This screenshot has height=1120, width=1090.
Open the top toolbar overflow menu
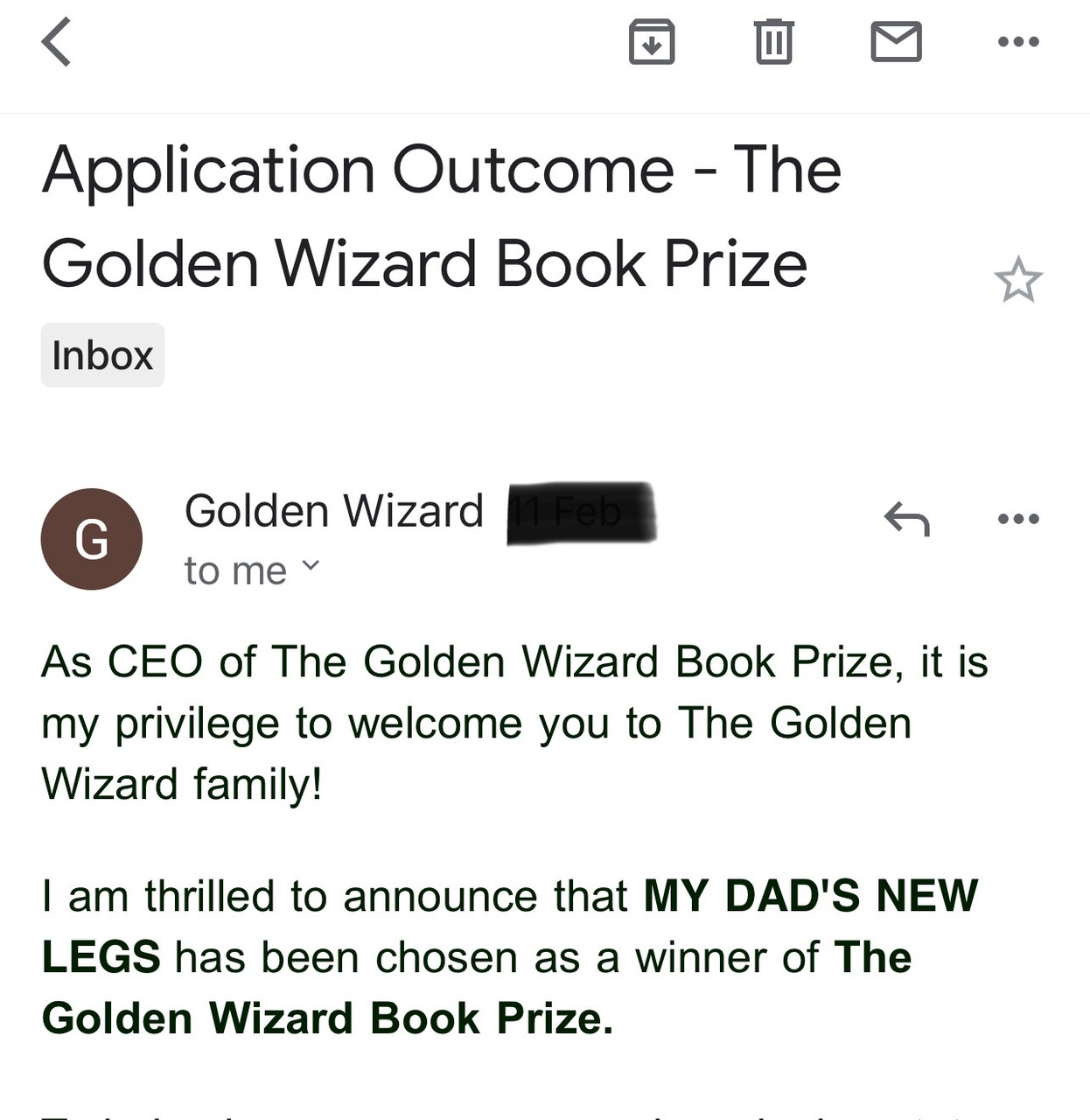coord(1018,42)
